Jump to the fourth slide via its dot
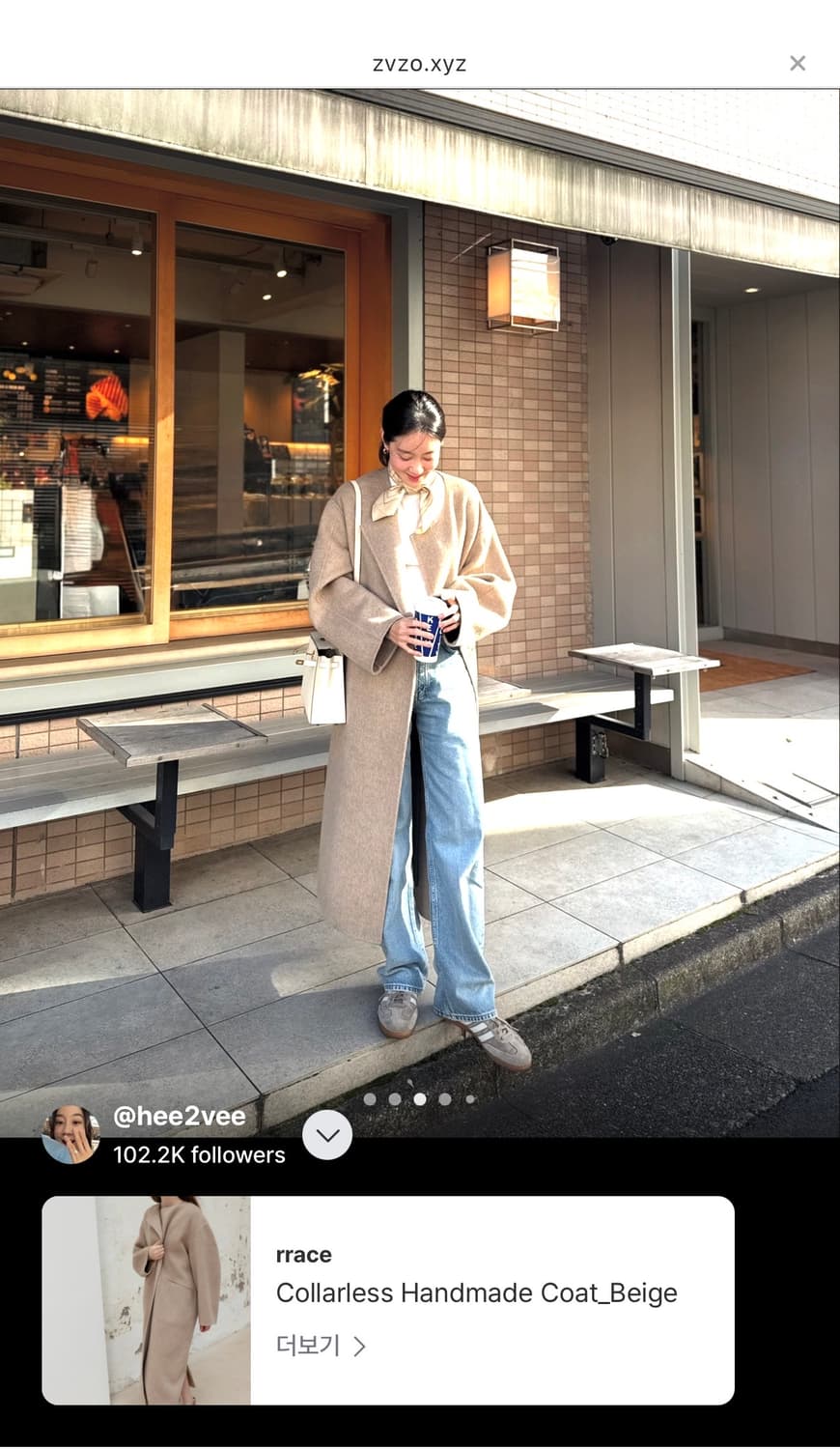The height and width of the screenshot is (1449, 840). pos(444,1099)
